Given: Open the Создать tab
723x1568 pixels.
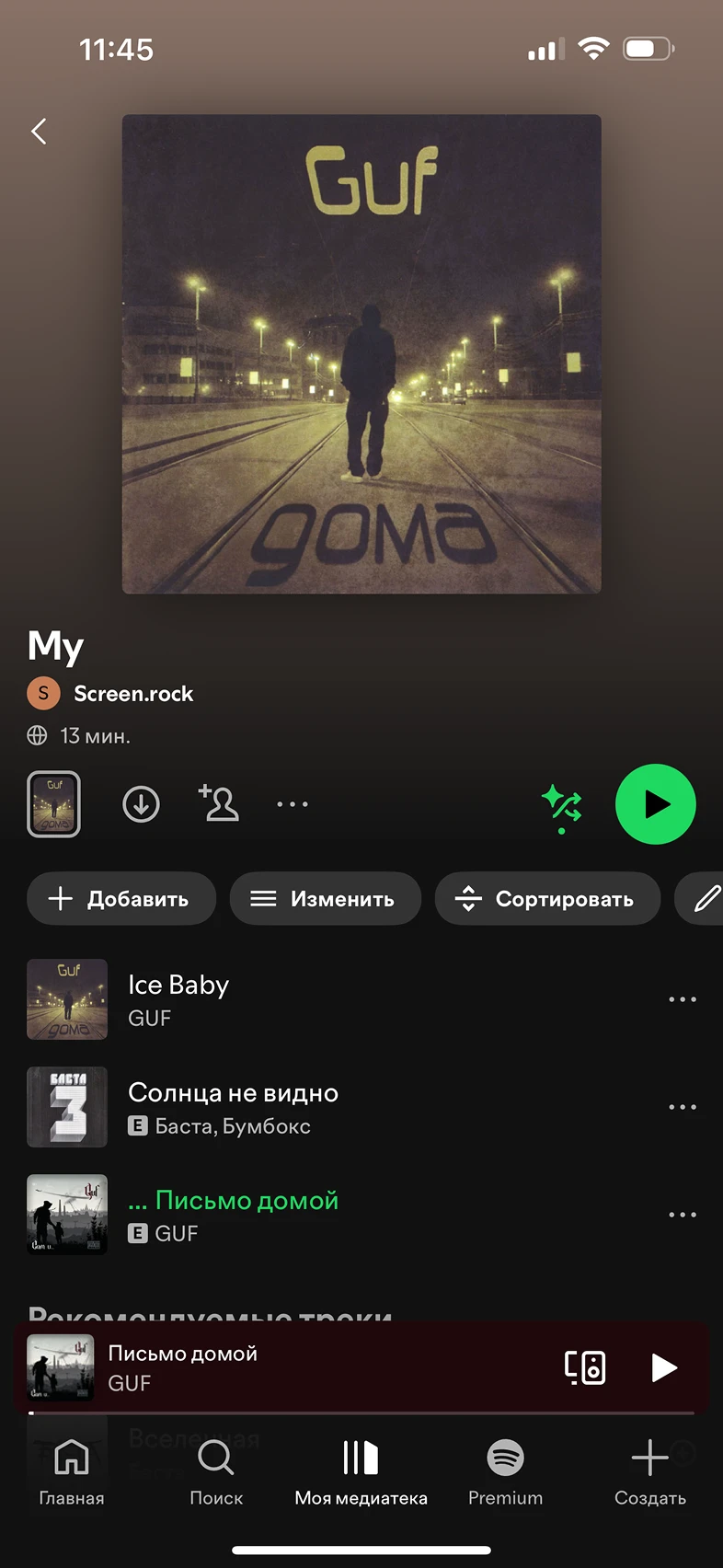Looking at the screenshot, I should click(649, 1472).
